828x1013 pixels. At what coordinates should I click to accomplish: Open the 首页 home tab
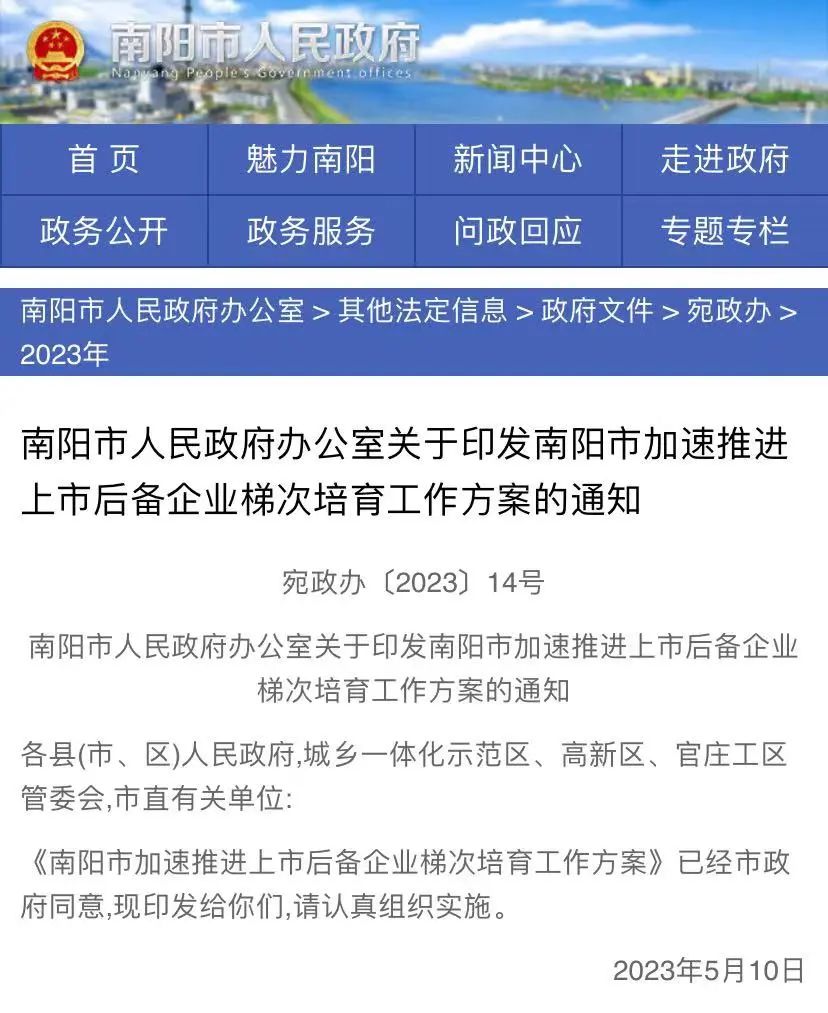click(104, 159)
